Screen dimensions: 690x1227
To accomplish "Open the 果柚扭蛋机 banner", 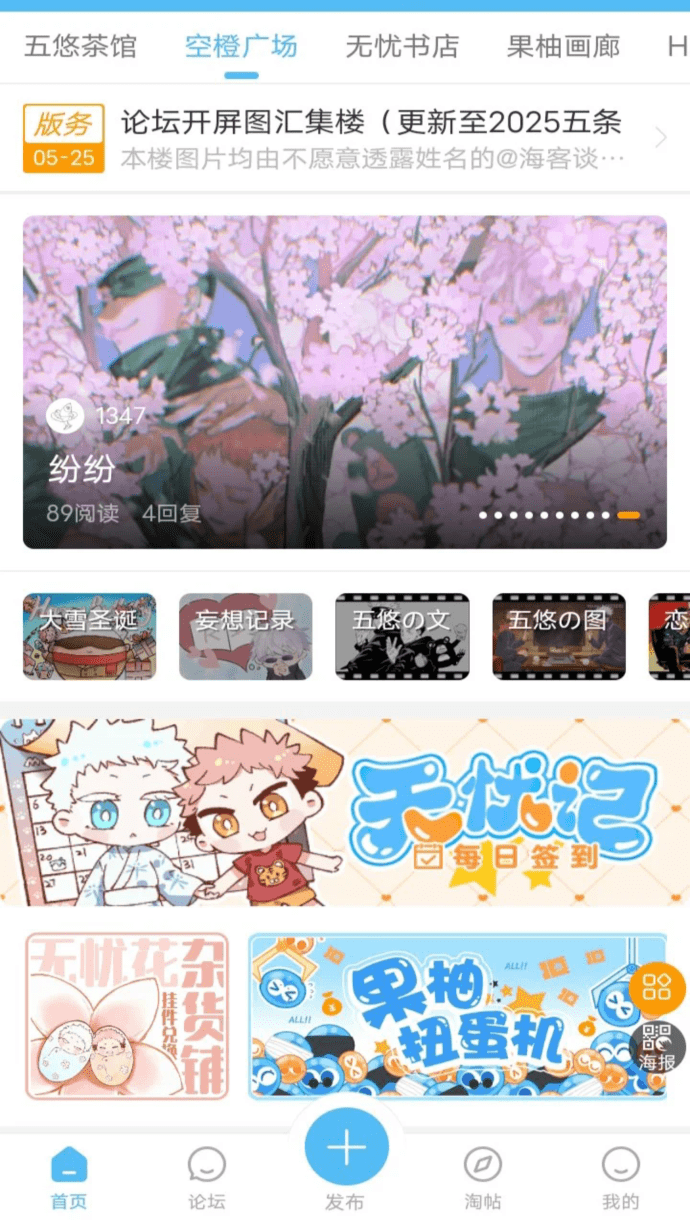I will point(440,1016).
